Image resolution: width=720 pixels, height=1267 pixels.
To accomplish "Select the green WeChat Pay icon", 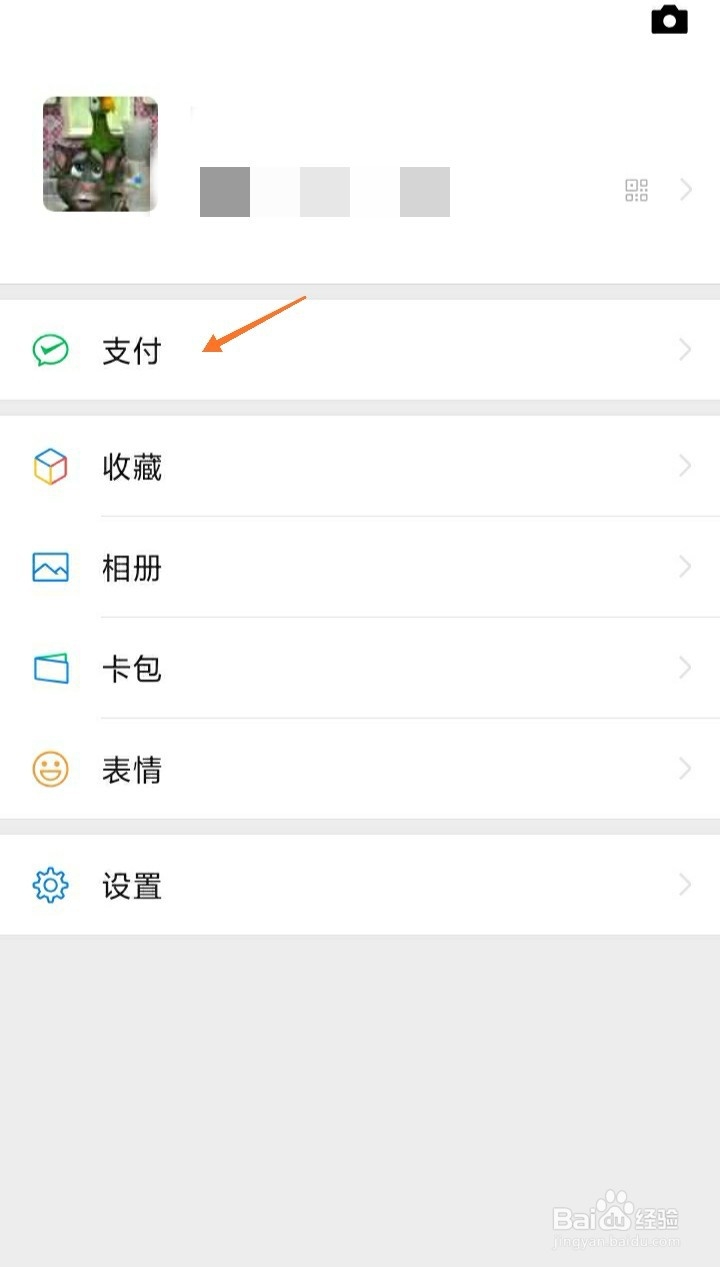I will tap(50, 350).
